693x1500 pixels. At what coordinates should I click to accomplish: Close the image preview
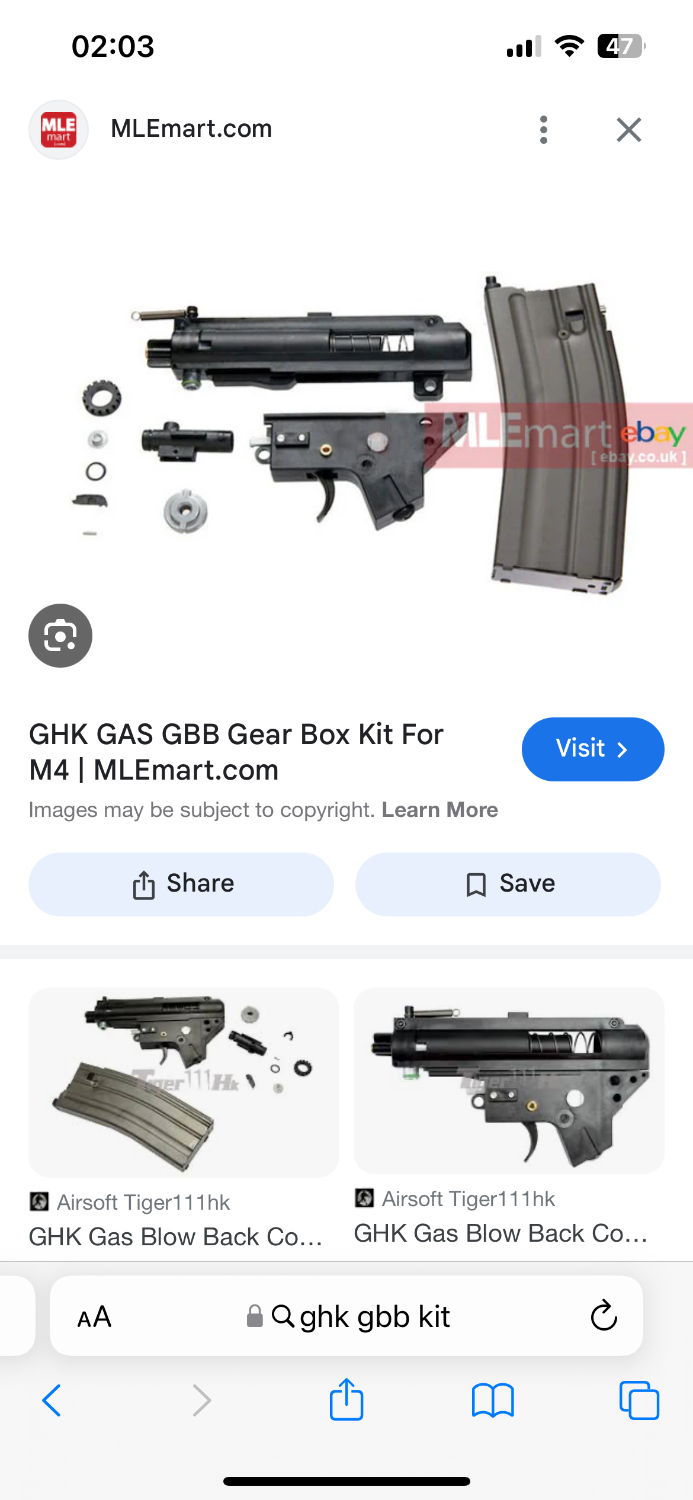click(x=628, y=130)
